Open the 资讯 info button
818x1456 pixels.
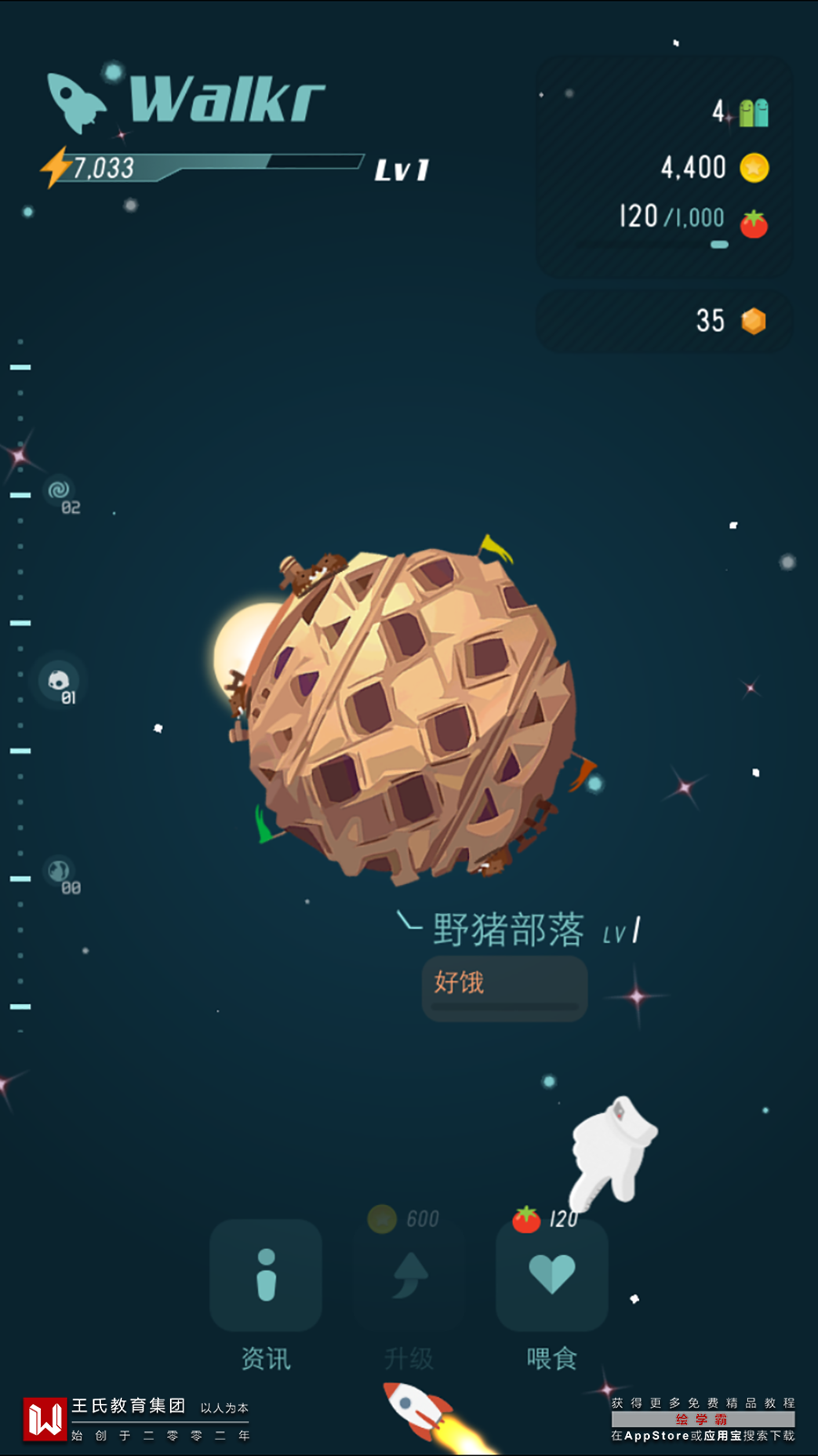265,1274
